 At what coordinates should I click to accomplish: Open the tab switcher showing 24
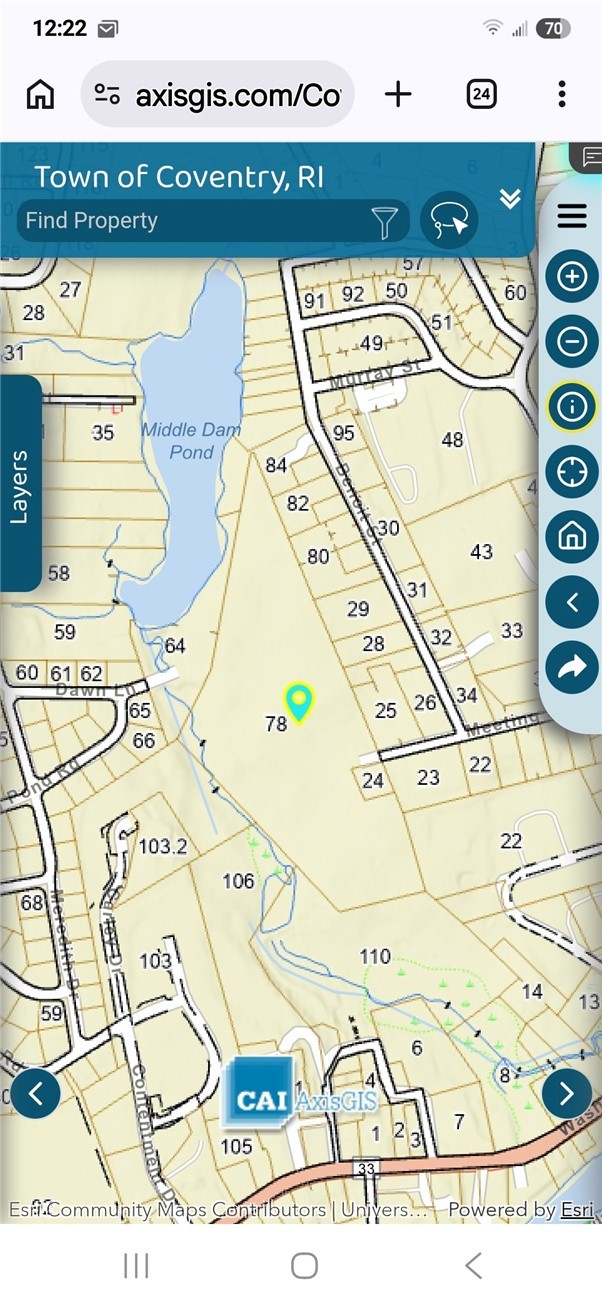481,94
